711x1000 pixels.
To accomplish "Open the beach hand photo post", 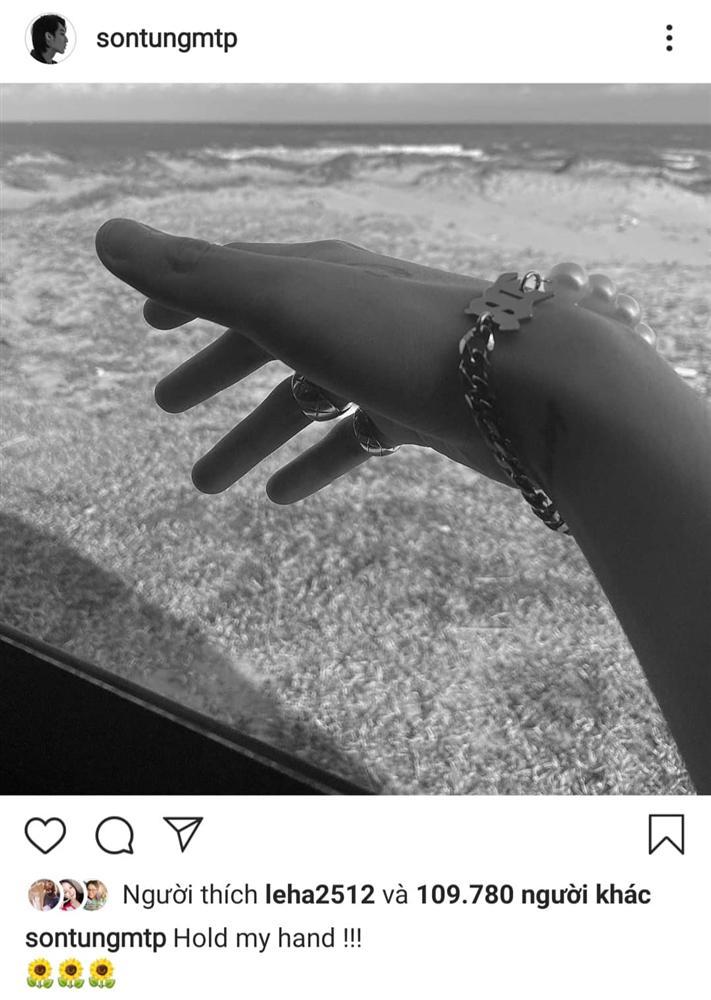I will point(355,440).
